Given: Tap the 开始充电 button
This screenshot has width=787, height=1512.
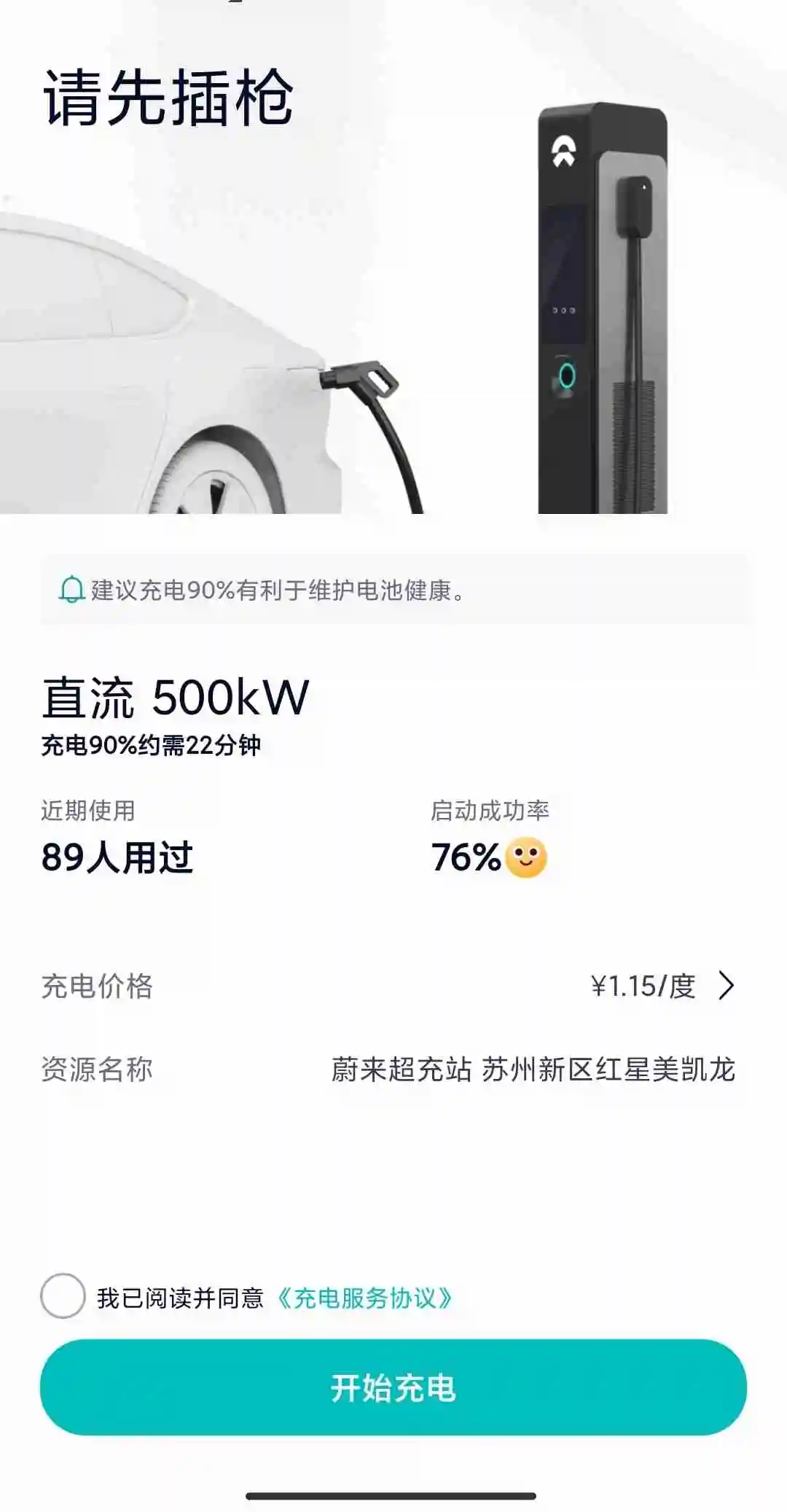Looking at the screenshot, I should (393, 1387).
